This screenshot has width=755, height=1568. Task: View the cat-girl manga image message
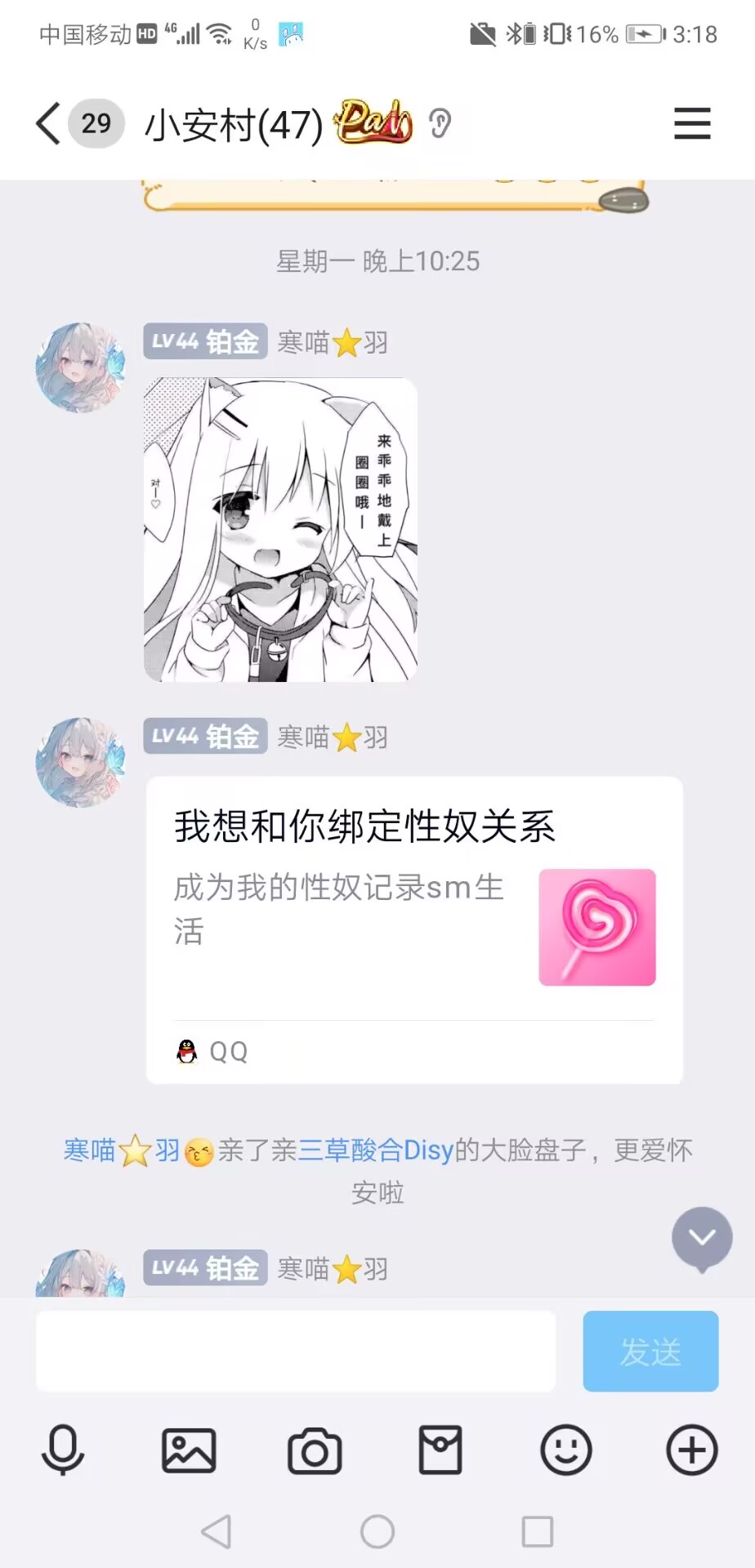(280, 529)
